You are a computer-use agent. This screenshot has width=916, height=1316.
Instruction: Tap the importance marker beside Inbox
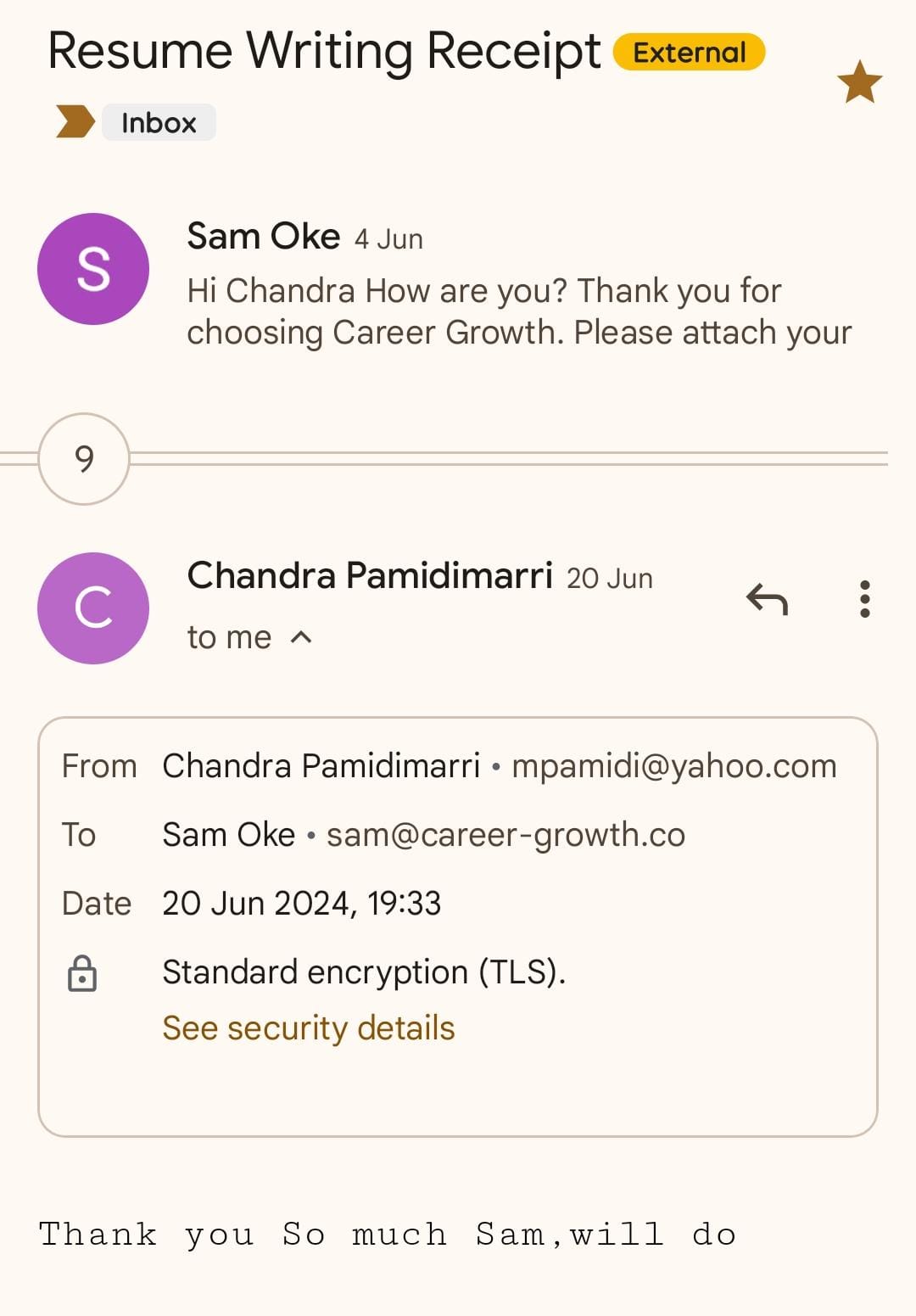(75, 122)
